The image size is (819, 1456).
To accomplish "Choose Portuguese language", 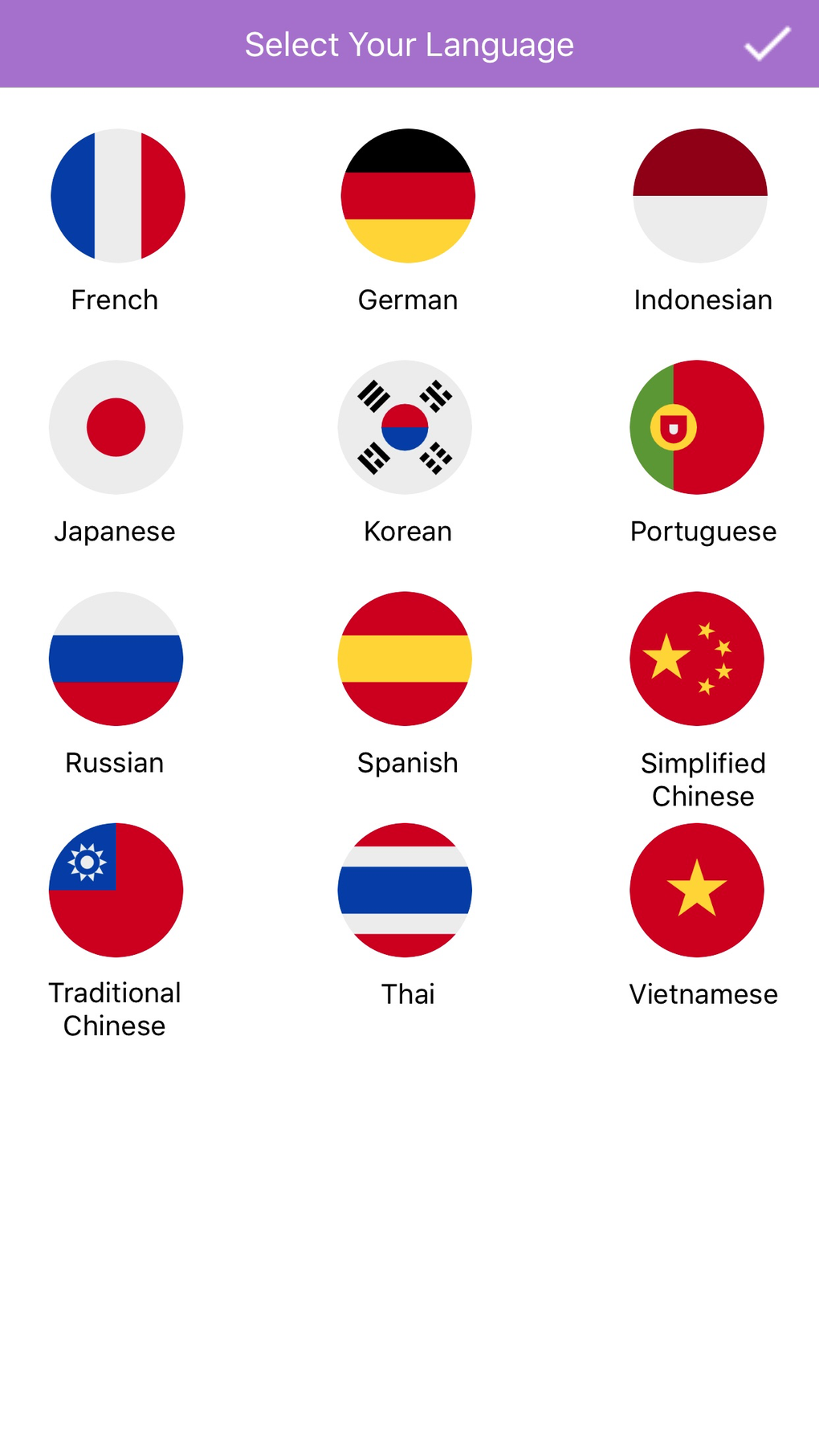I will click(x=697, y=427).
